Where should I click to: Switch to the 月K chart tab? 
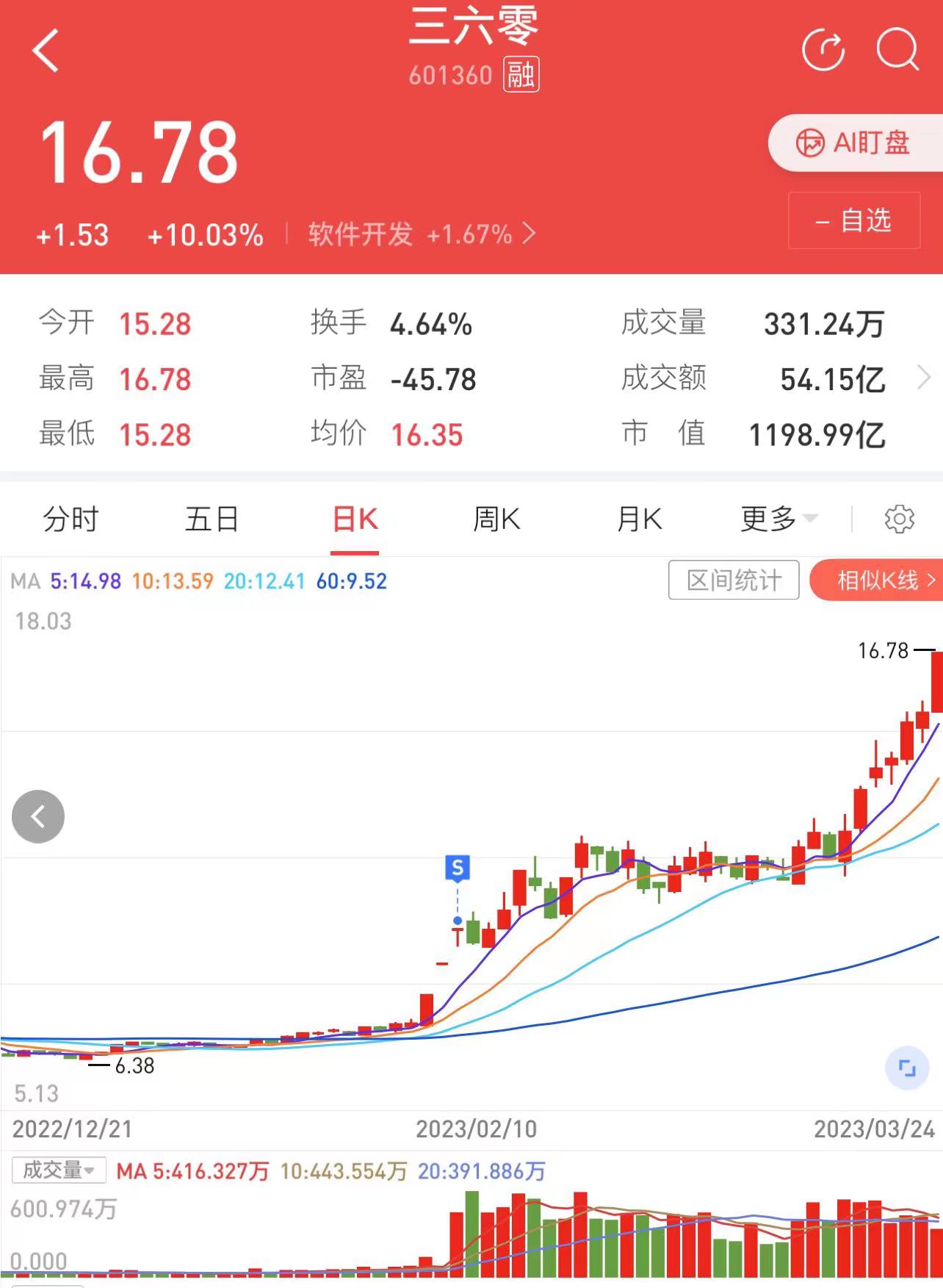[x=639, y=519]
